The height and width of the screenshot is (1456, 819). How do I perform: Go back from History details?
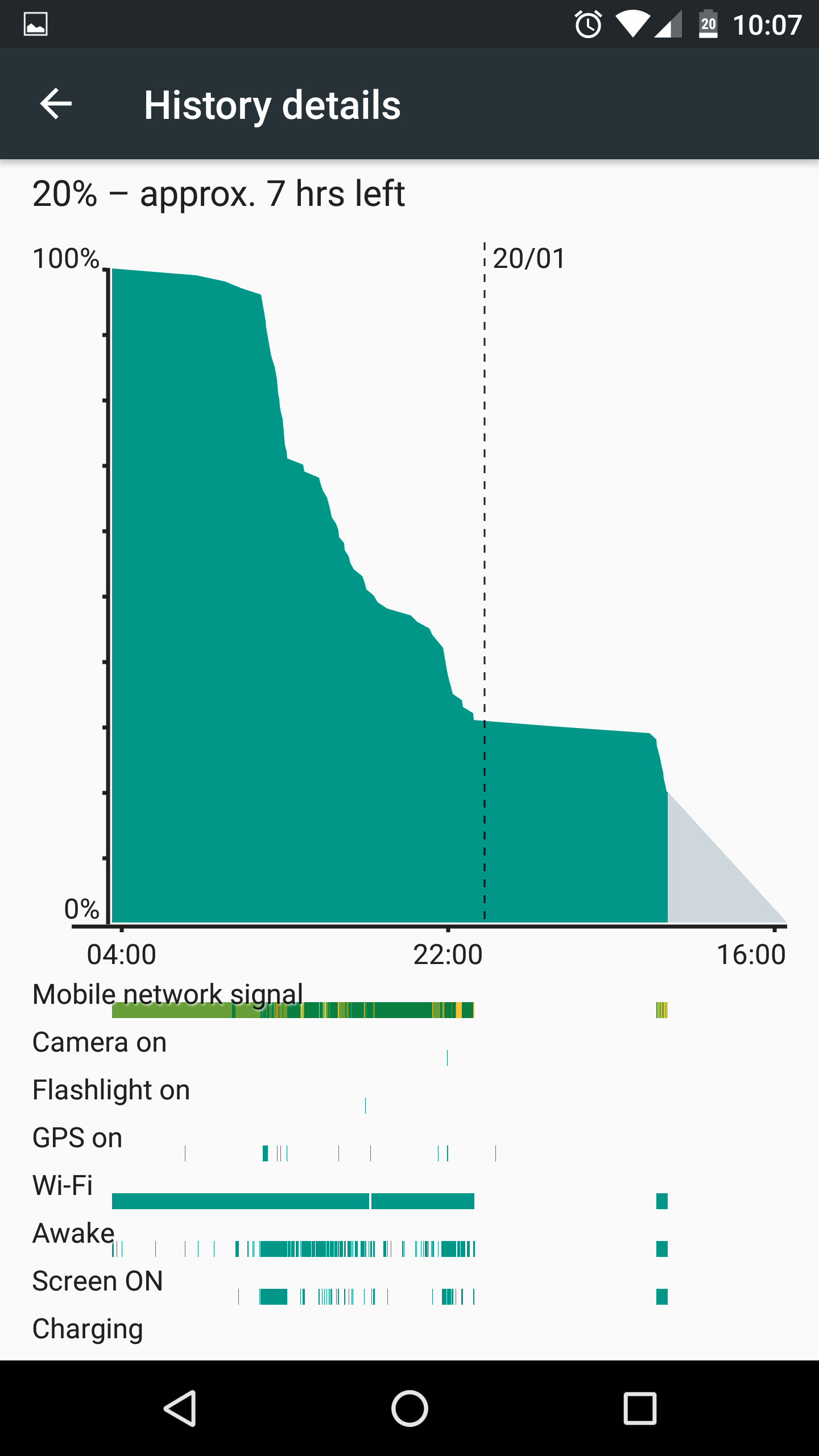56,104
